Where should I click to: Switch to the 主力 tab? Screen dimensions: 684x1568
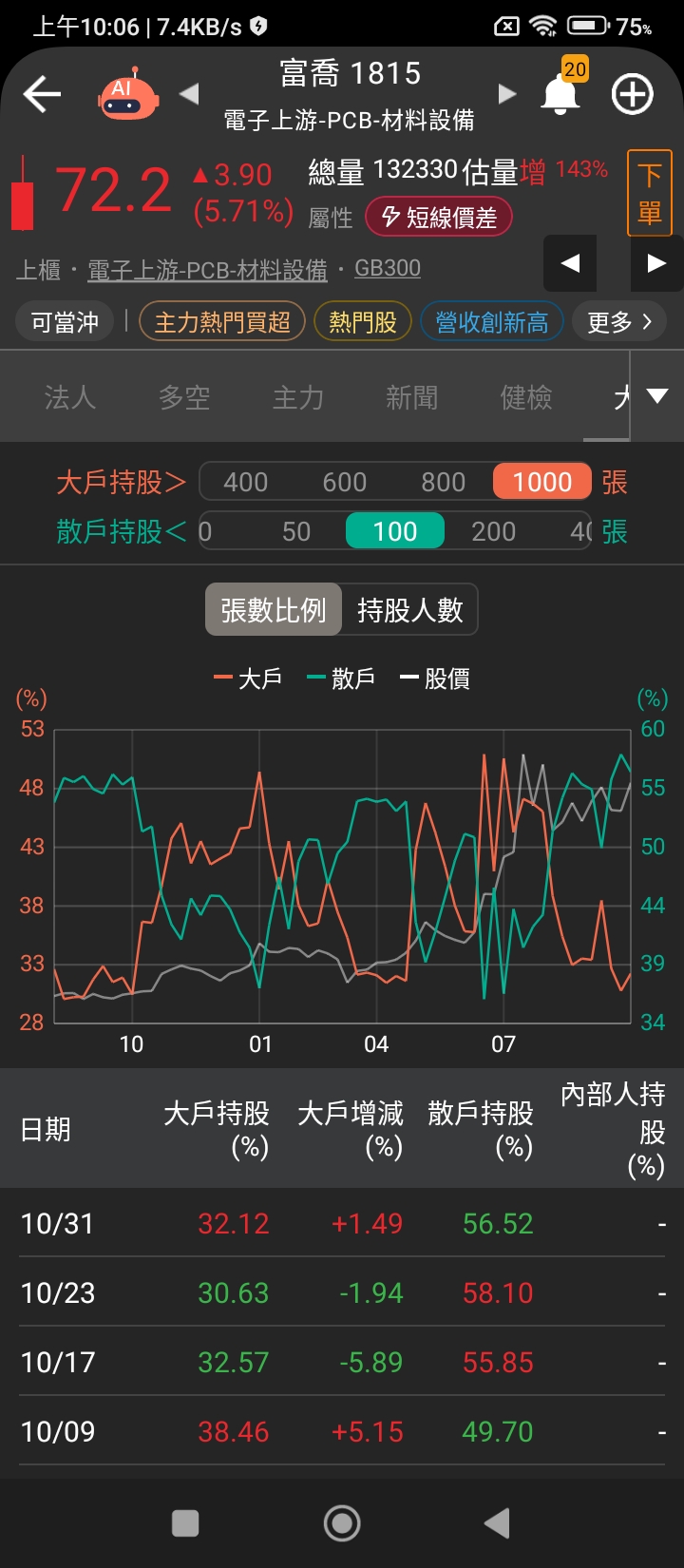(x=298, y=397)
